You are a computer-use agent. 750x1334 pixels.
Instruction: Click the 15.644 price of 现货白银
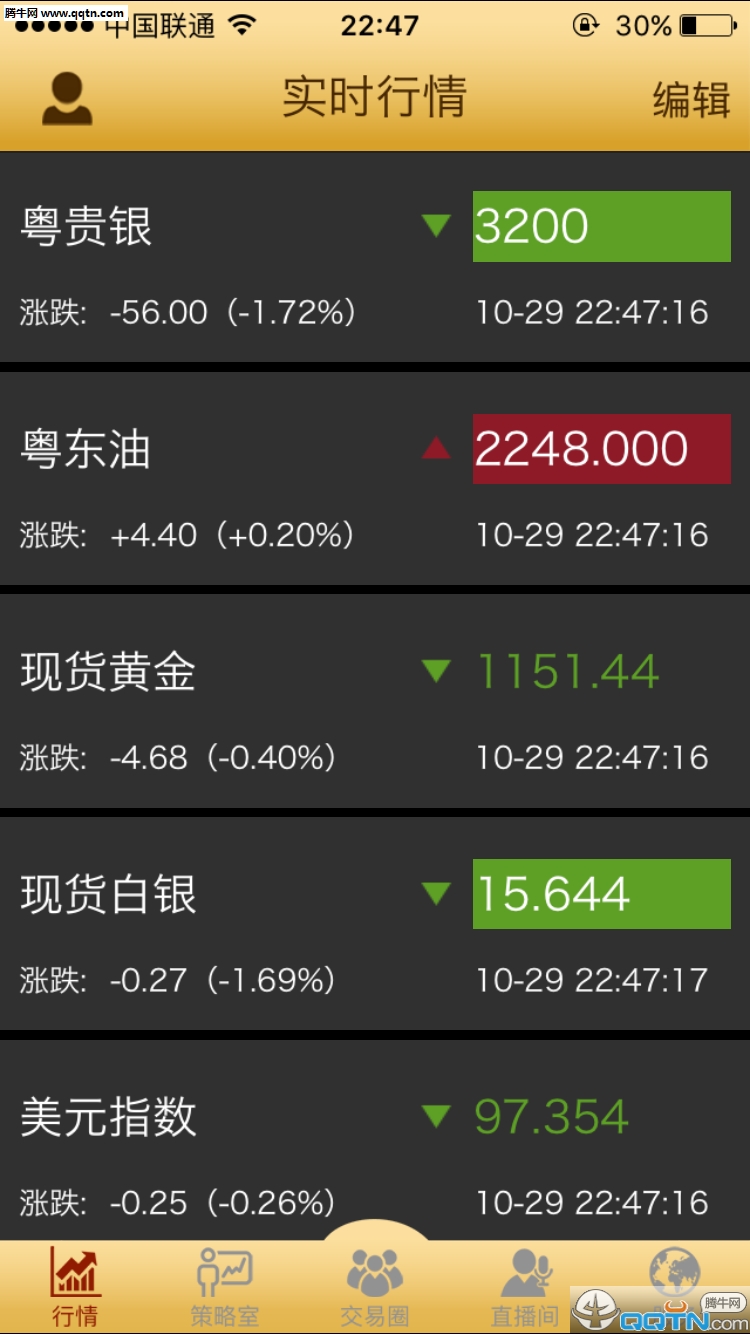coord(600,894)
